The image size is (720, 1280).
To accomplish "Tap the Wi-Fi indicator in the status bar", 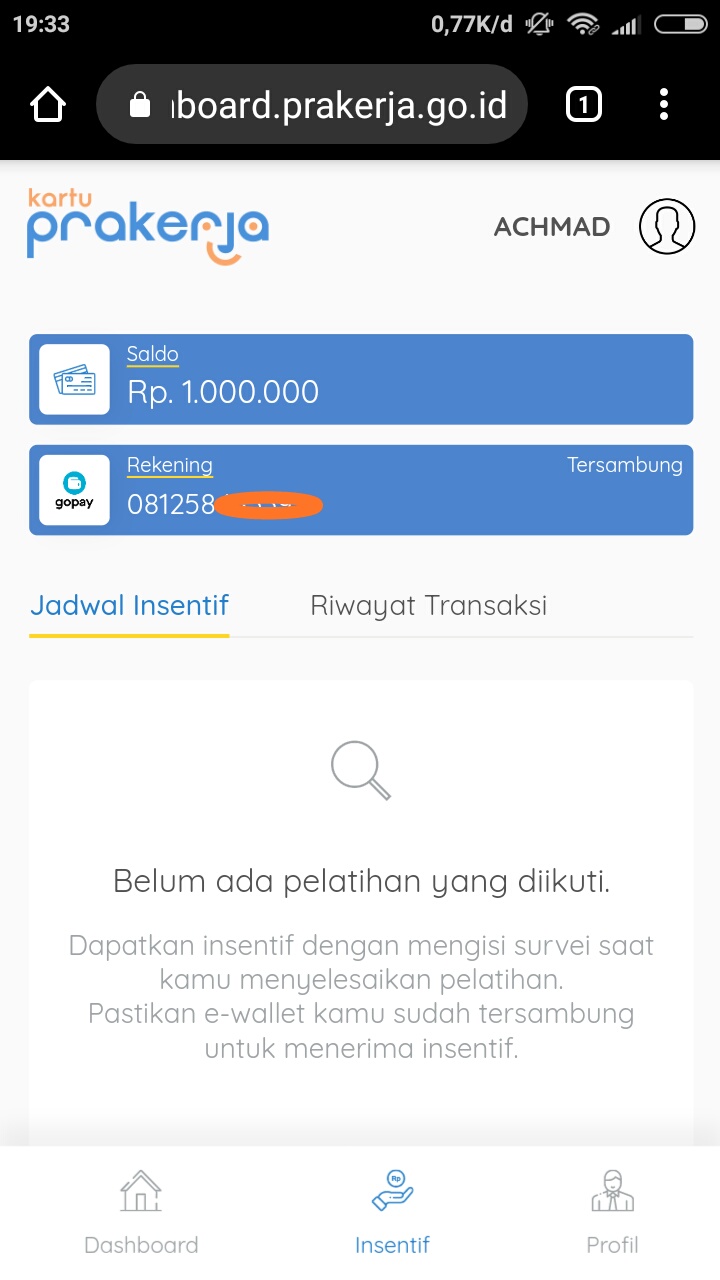I will pos(584,24).
